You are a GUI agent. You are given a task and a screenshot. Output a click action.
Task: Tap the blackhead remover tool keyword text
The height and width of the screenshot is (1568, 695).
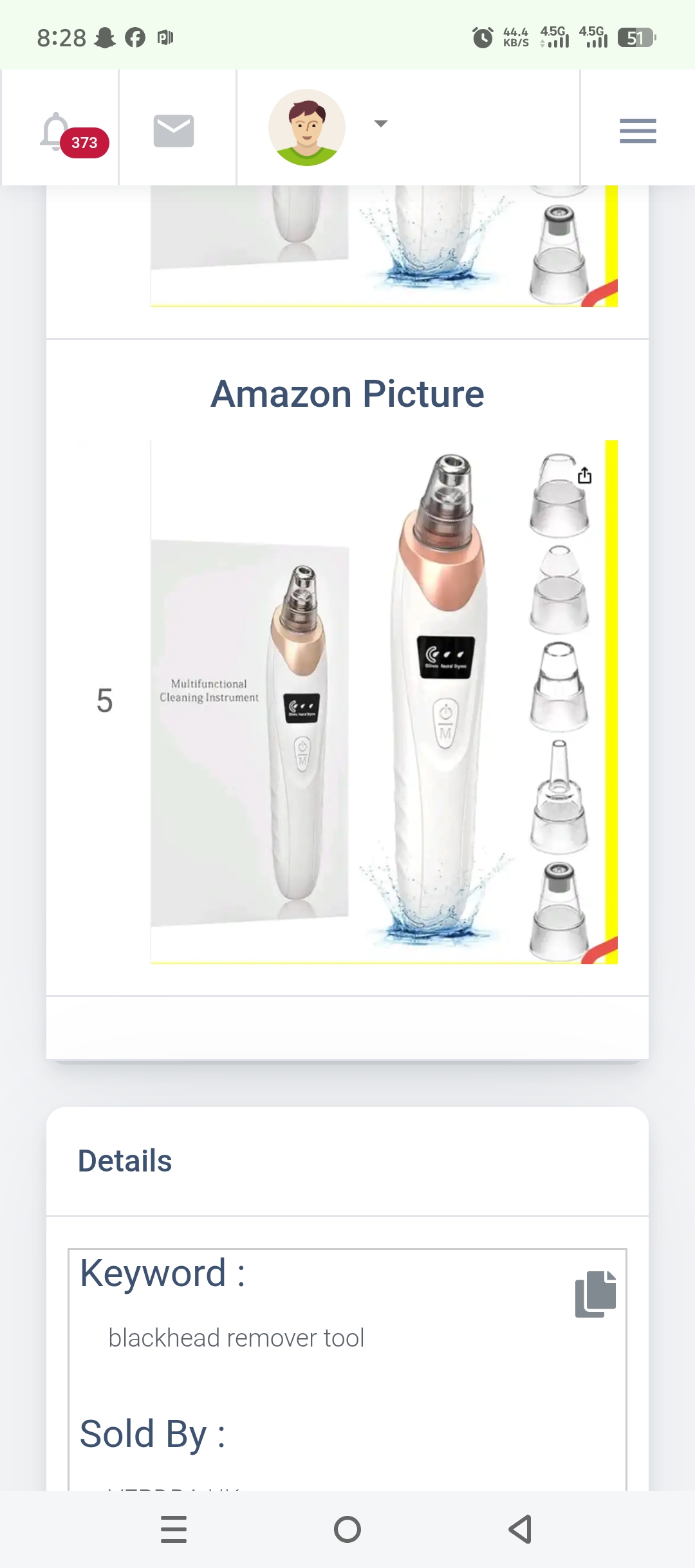pyautogui.click(x=237, y=1336)
